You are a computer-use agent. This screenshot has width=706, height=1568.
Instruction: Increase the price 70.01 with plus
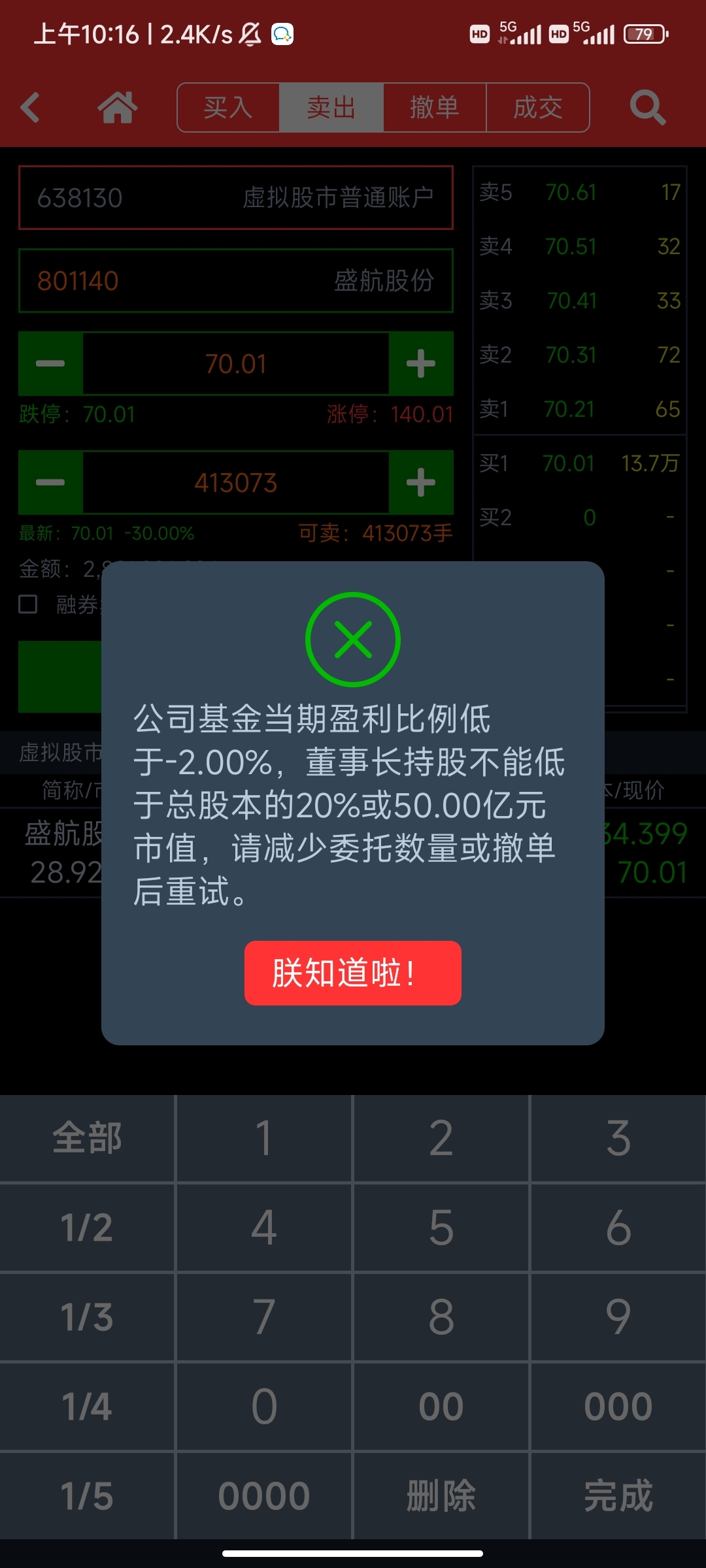(421, 363)
